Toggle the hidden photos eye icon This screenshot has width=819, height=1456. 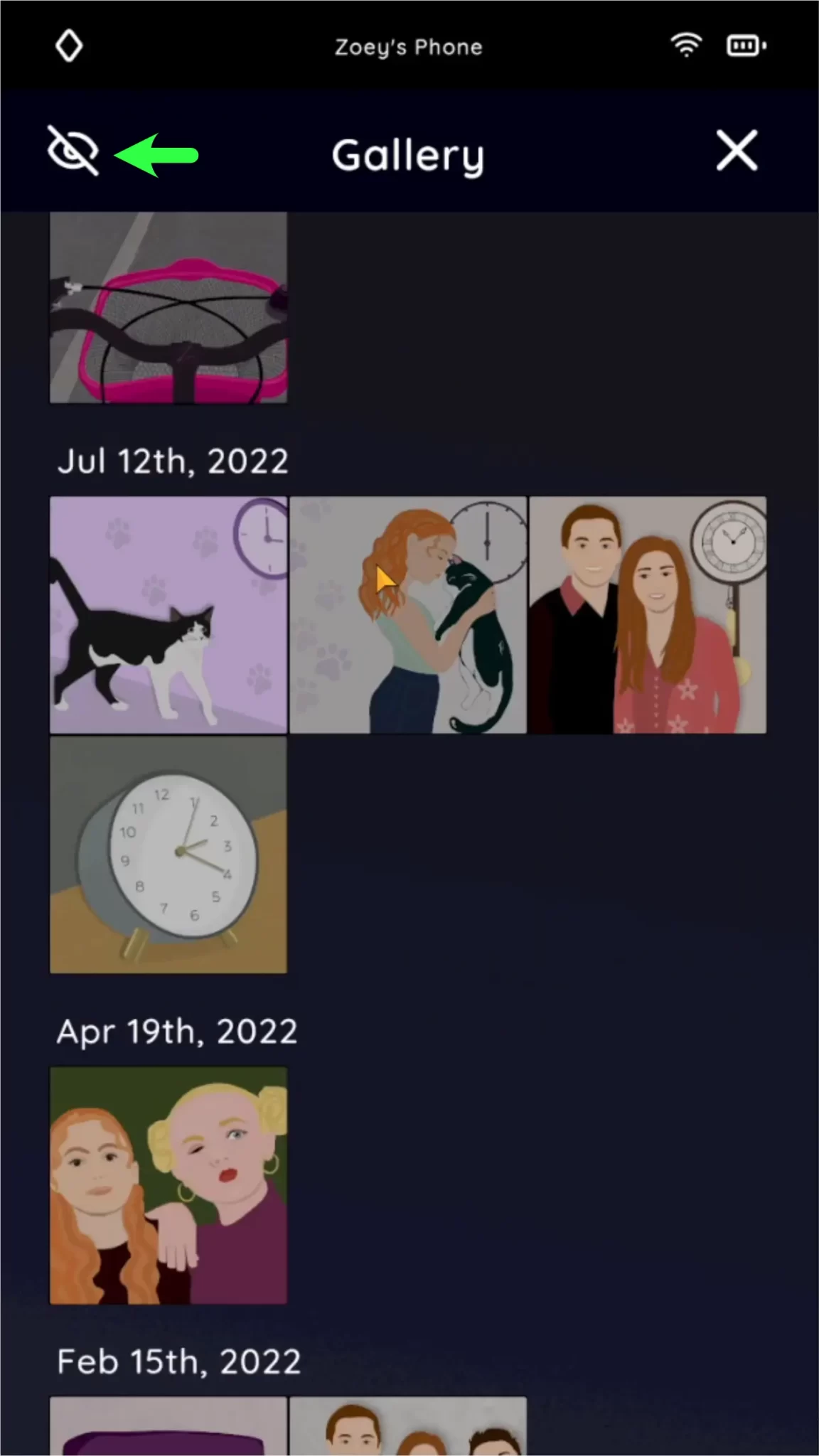(73, 151)
